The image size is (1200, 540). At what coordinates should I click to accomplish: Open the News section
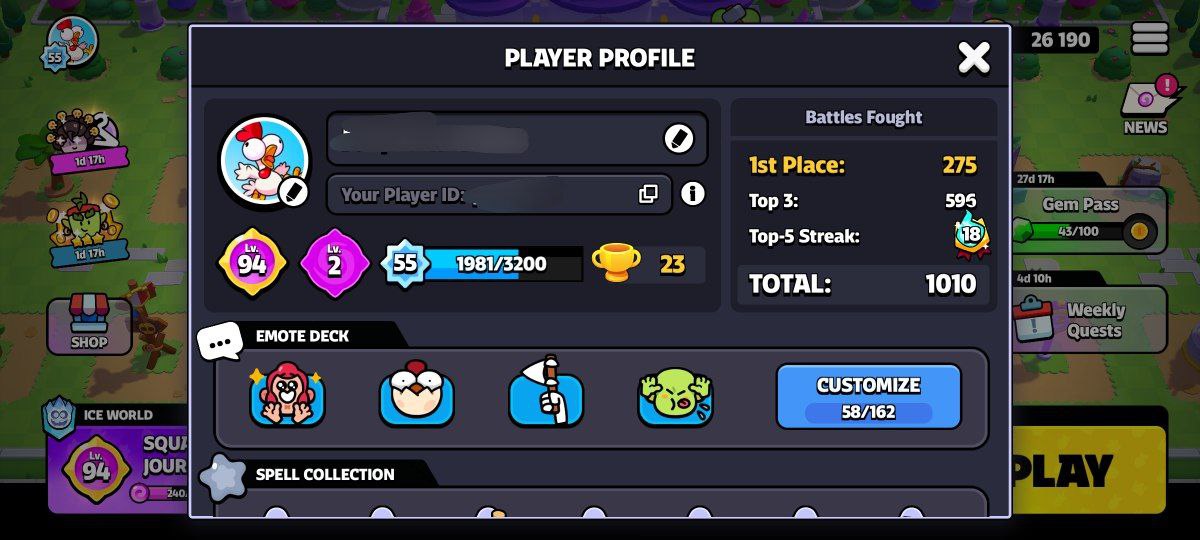(1144, 106)
